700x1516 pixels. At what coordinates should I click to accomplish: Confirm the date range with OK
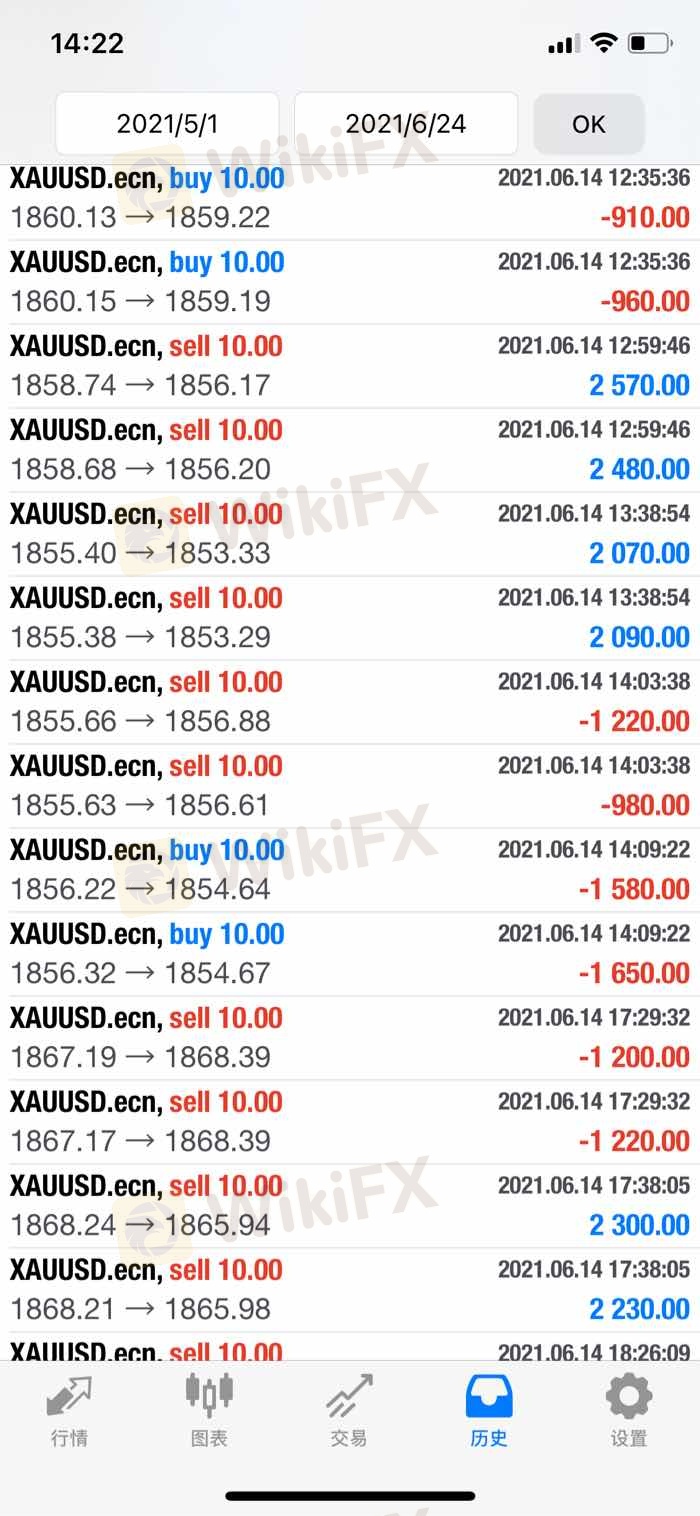pos(589,124)
